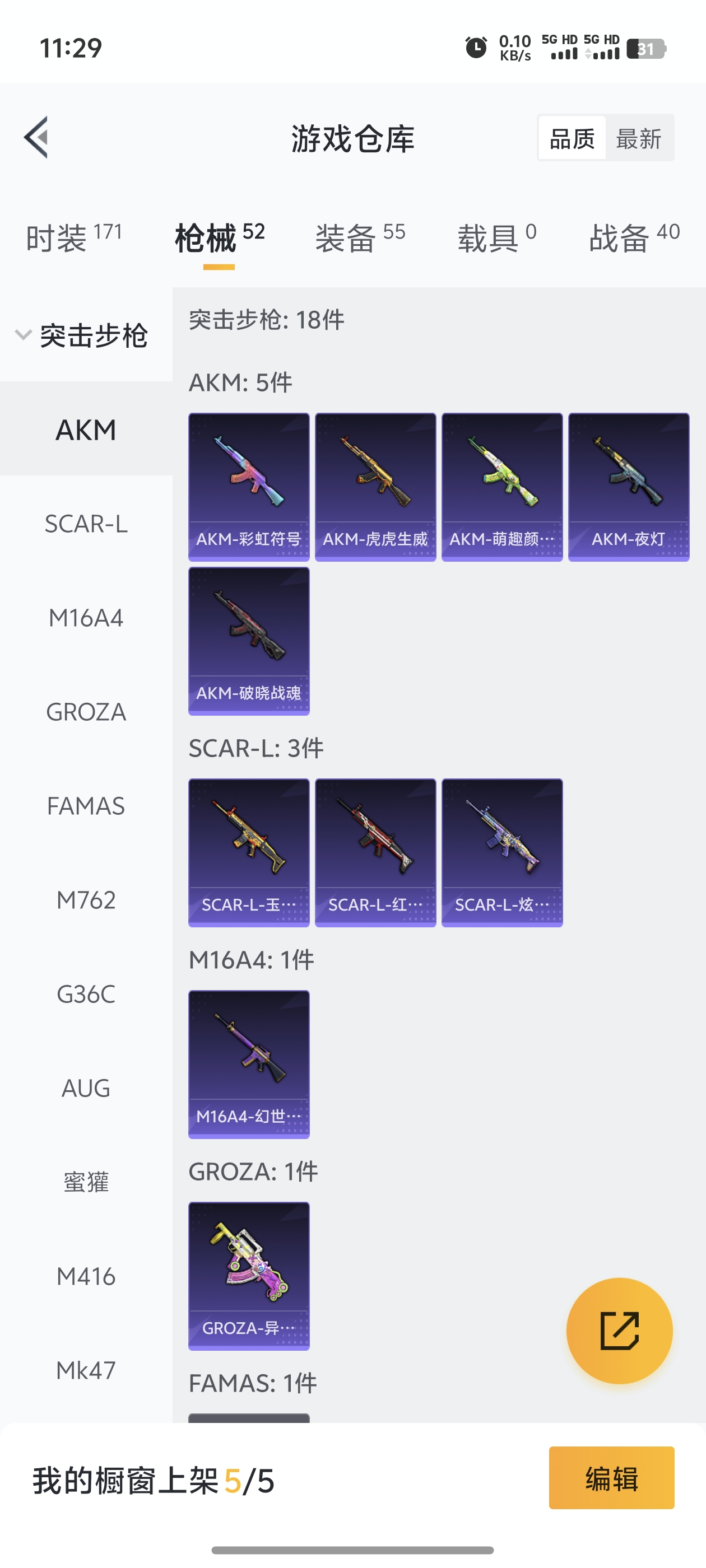Open the M16A4-幻世 skin tile

(x=249, y=1063)
